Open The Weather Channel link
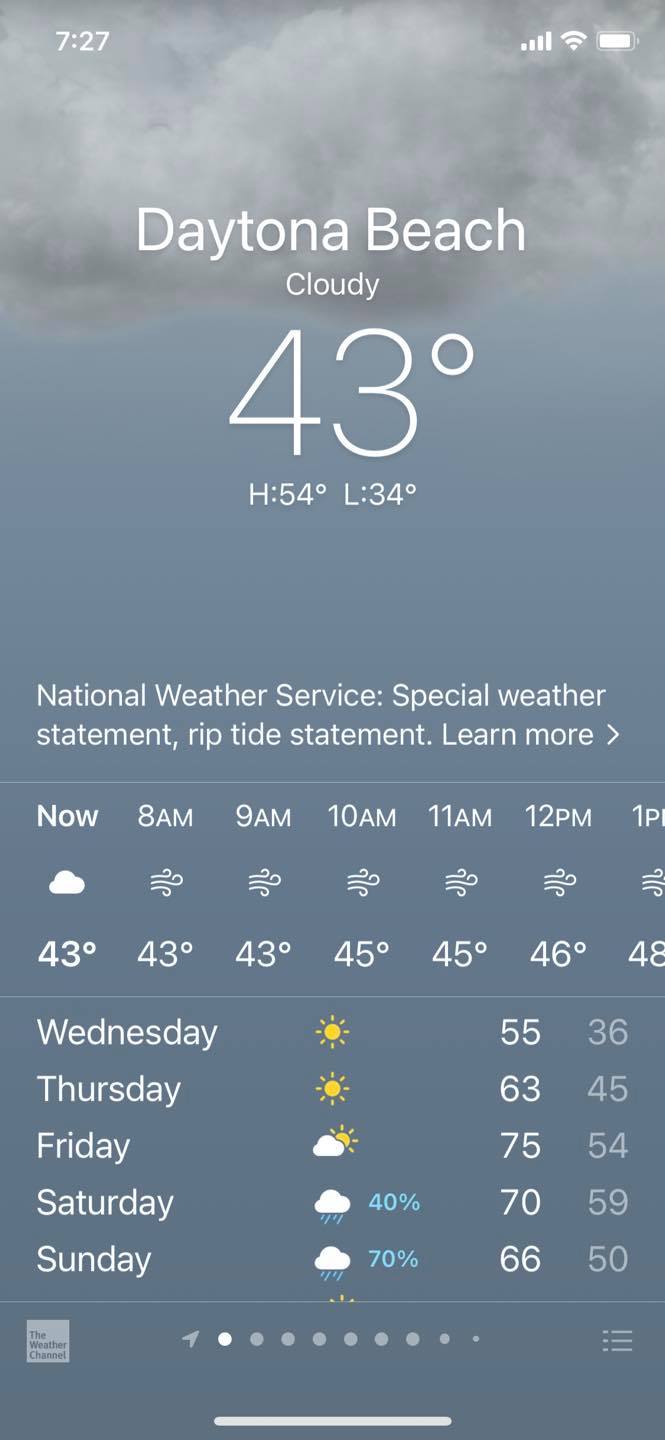665x1440 pixels. point(48,1340)
